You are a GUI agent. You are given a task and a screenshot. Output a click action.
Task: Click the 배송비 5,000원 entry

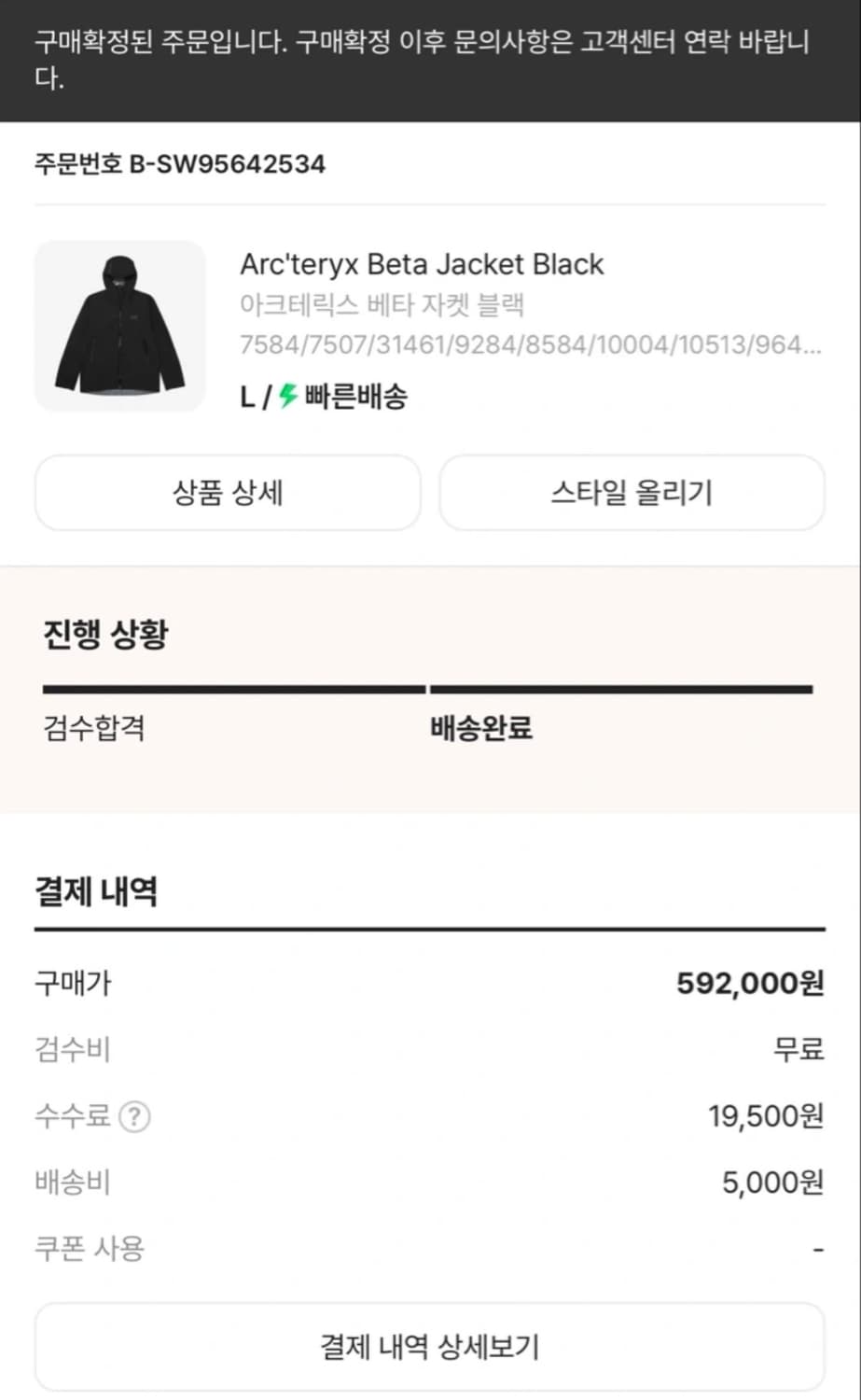click(429, 1182)
